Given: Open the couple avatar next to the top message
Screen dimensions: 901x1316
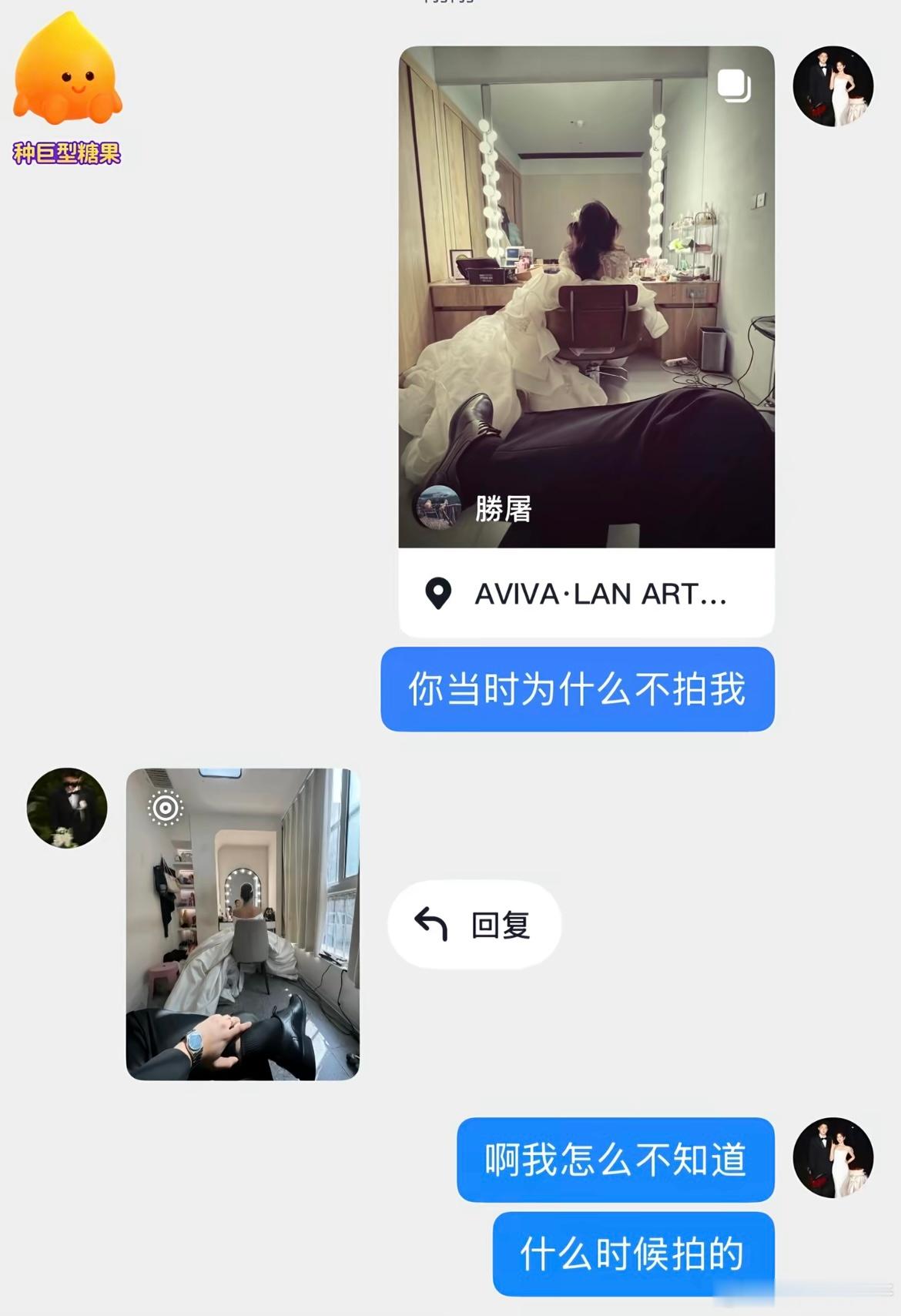Looking at the screenshot, I should click(834, 86).
